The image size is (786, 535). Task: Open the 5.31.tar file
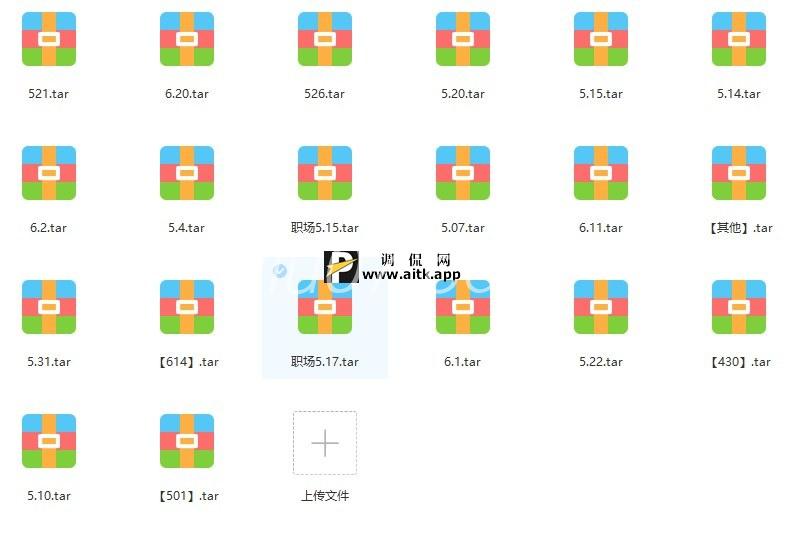coord(48,308)
